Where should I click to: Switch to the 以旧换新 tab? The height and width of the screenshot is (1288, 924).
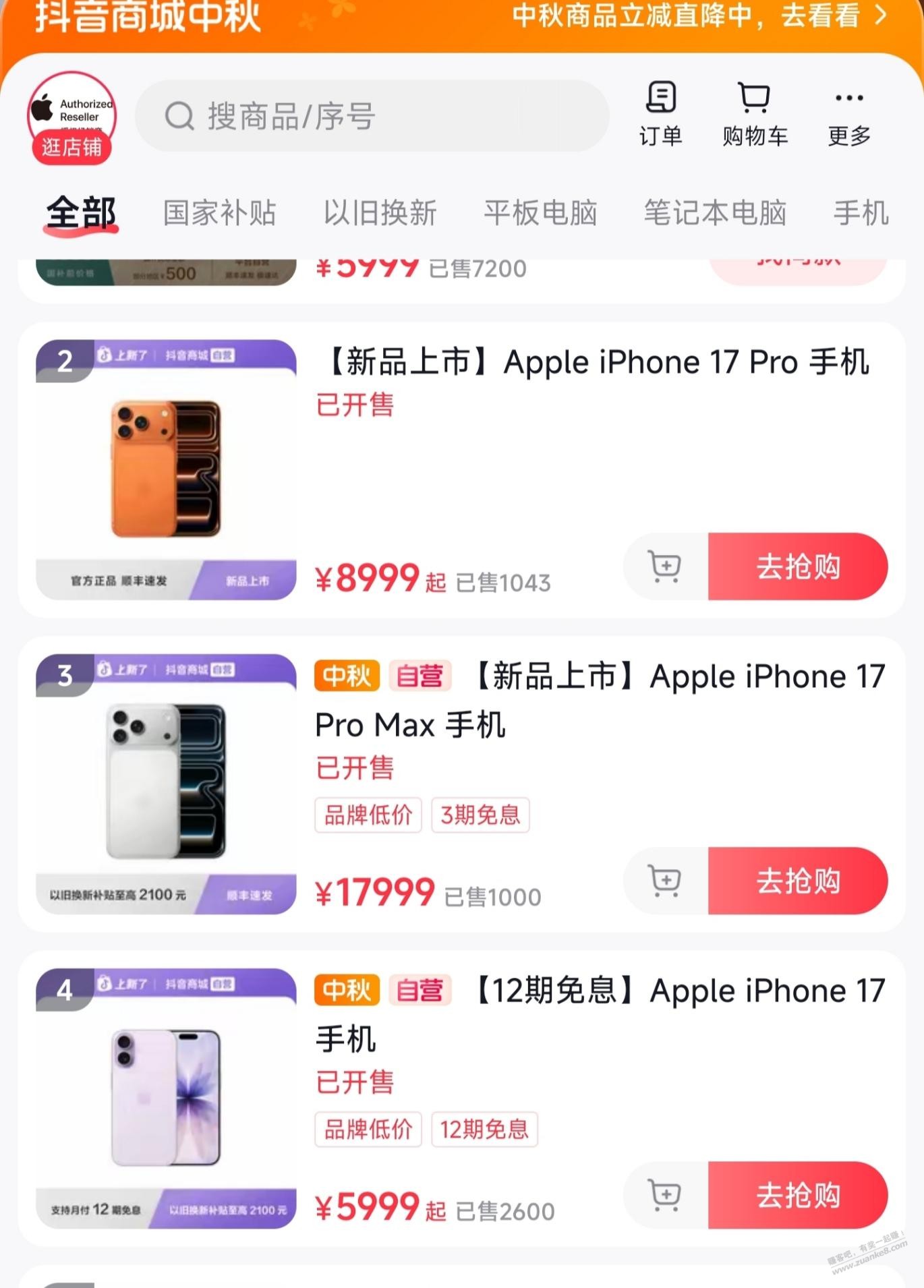coord(380,213)
